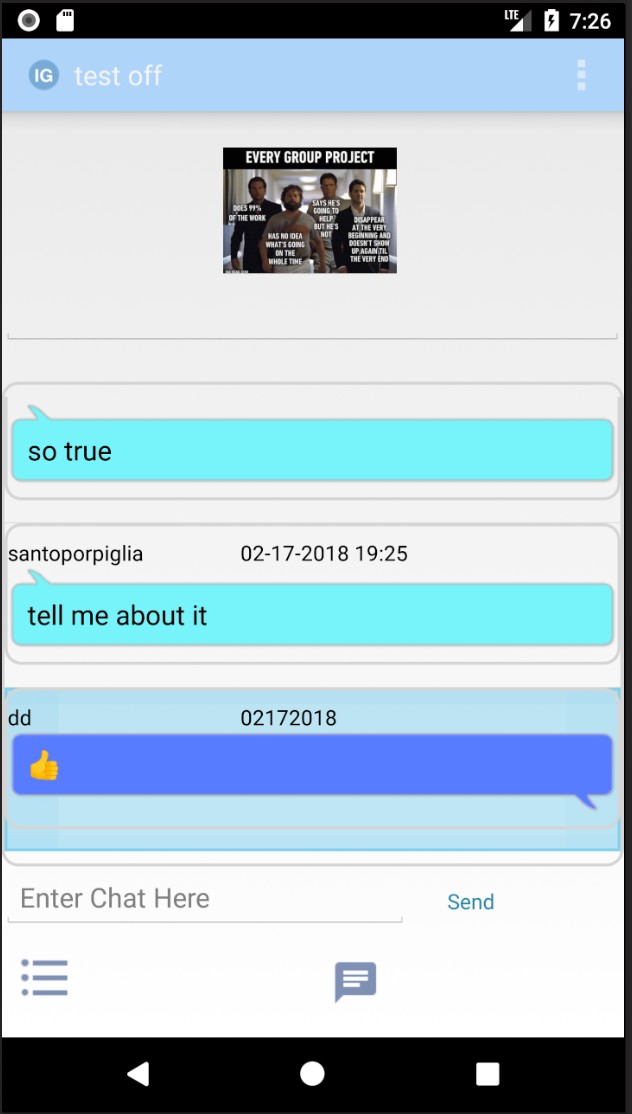The height and width of the screenshot is (1114, 632).
Task: Select the "so true" message bubble
Action: tap(311, 451)
